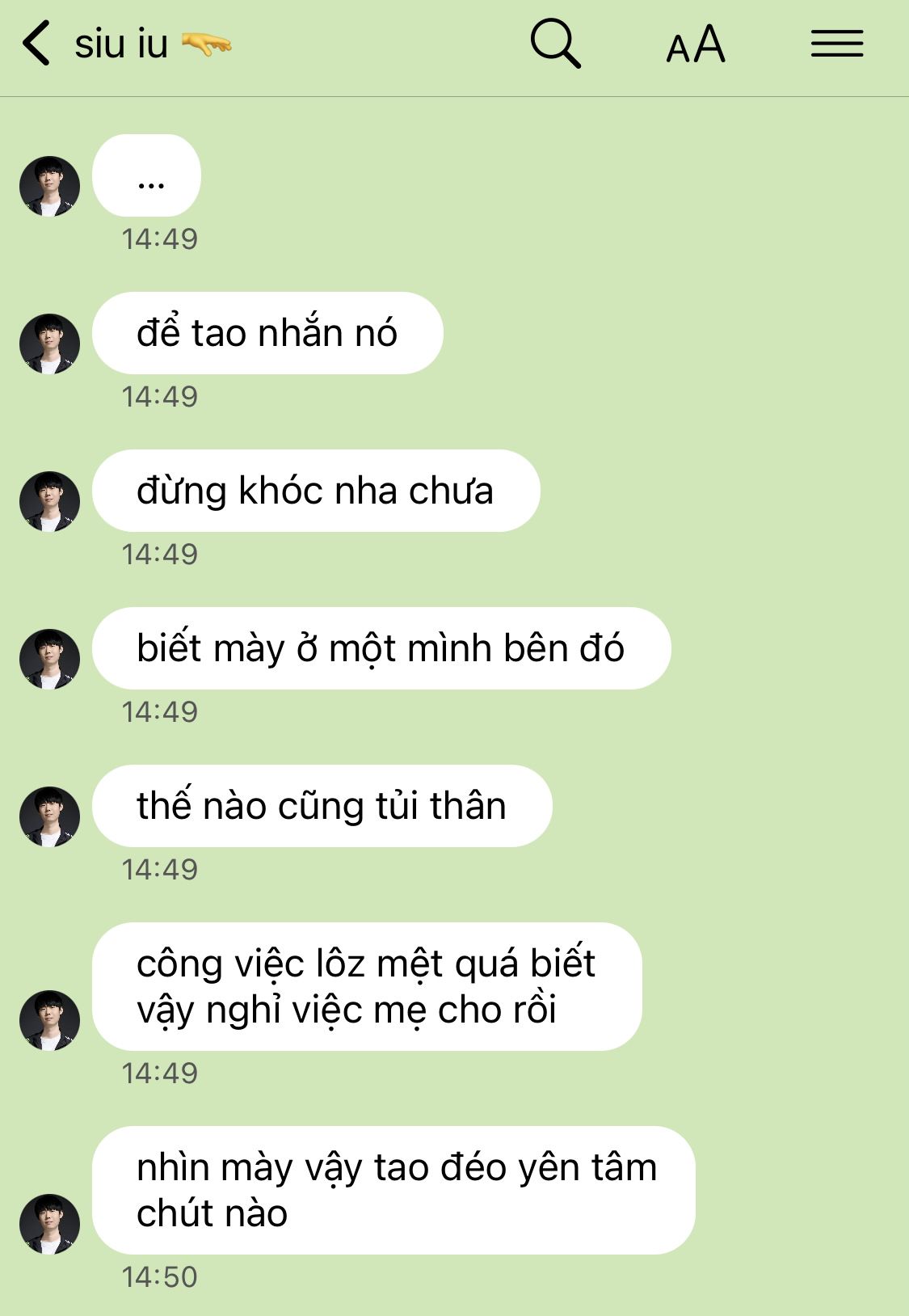Go back from siu iu chat
This screenshot has width=909, height=1316.
[x=36, y=44]
